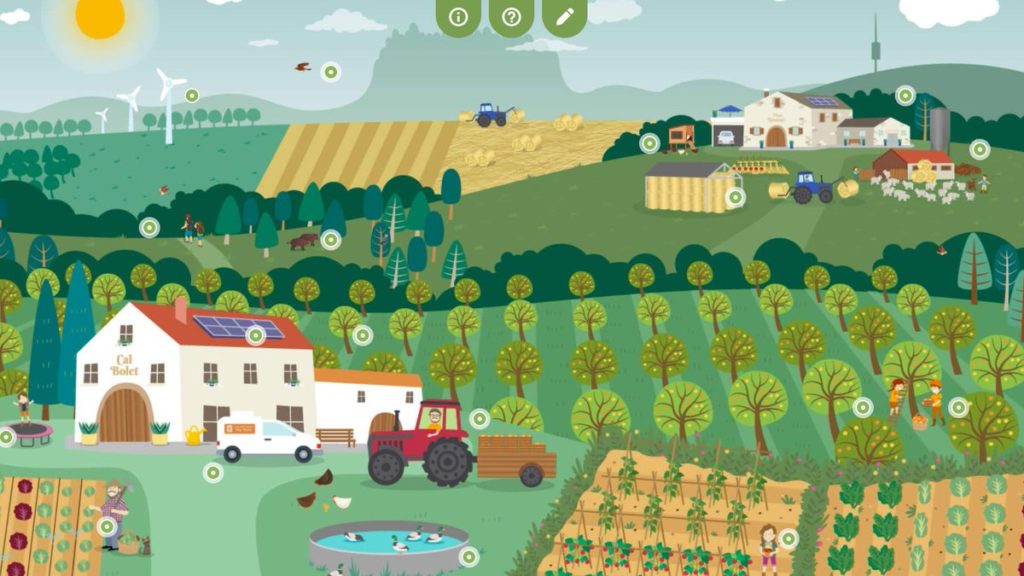The width and height of the screenshot is (1024, 576).
Task: Tap the pencil edit button
Action: [x=564, y=16]
